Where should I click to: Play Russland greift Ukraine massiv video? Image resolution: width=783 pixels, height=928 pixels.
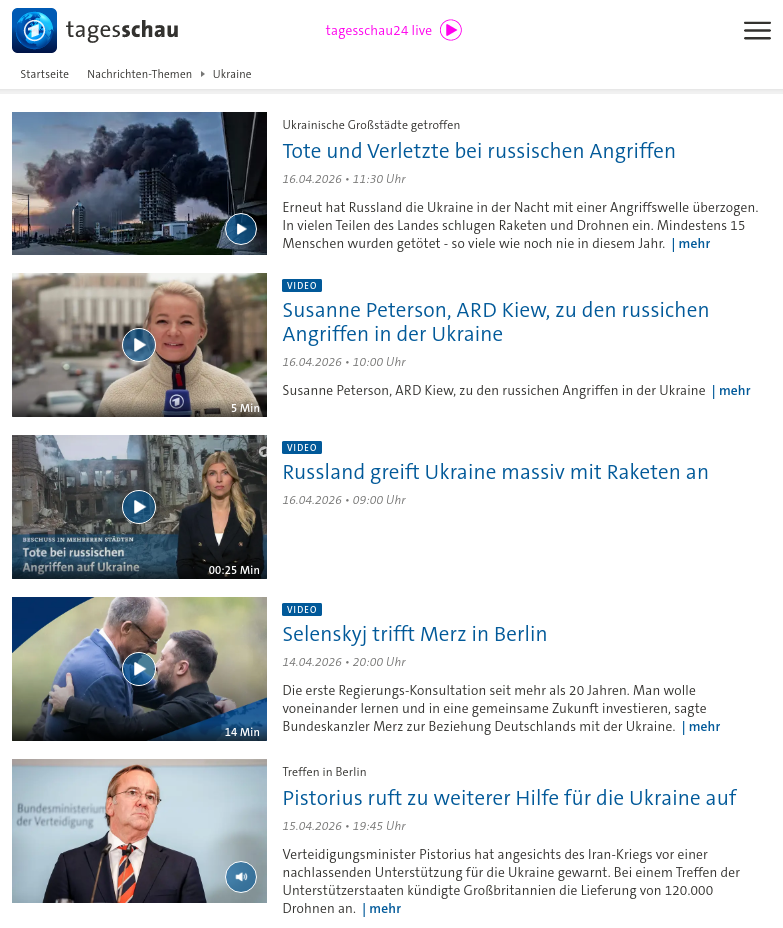point(139,507)
